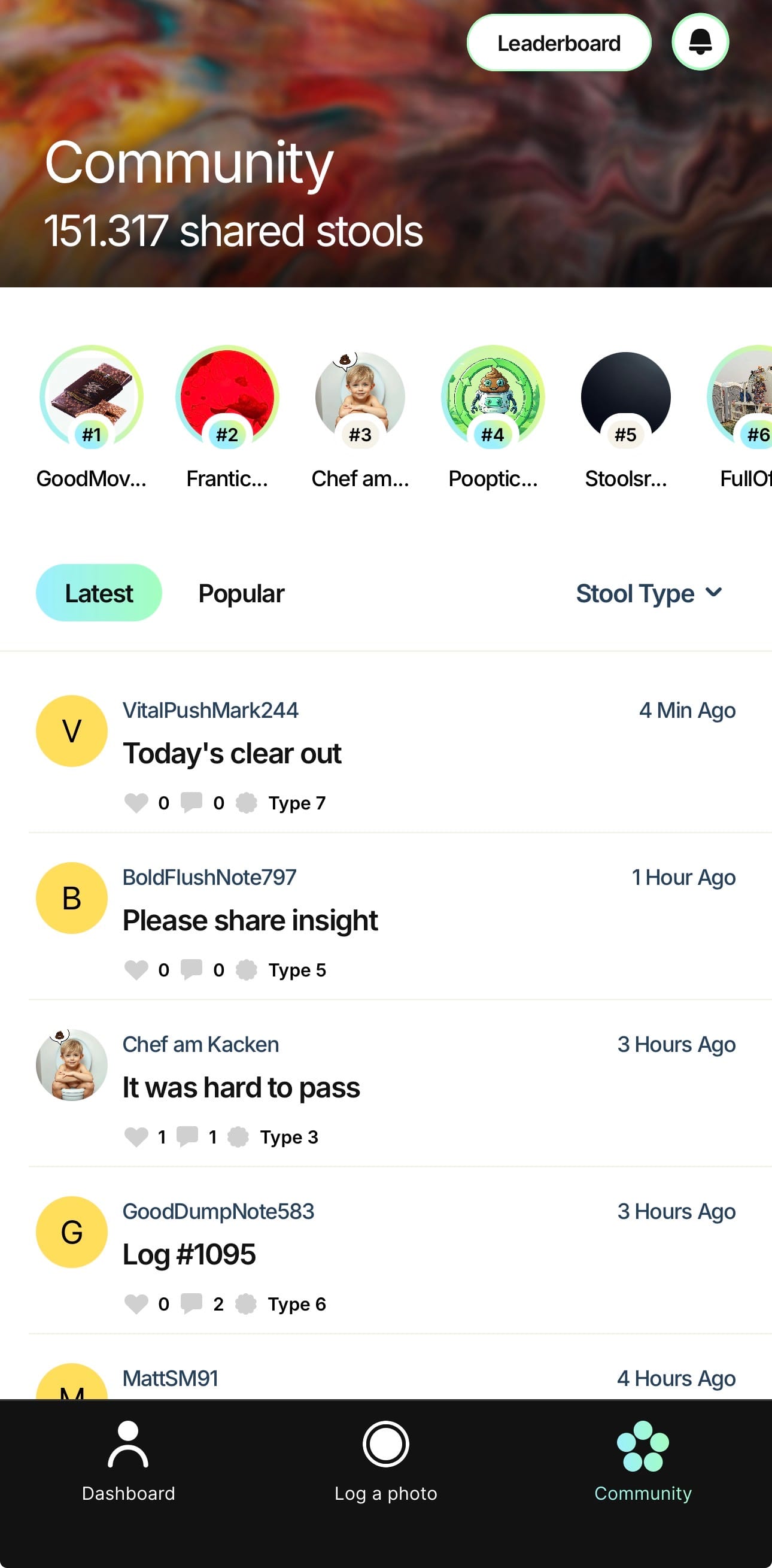772x1568 pixels.
Task: Expand the Stool Type dropdown
Action: [x=649, y=593]
